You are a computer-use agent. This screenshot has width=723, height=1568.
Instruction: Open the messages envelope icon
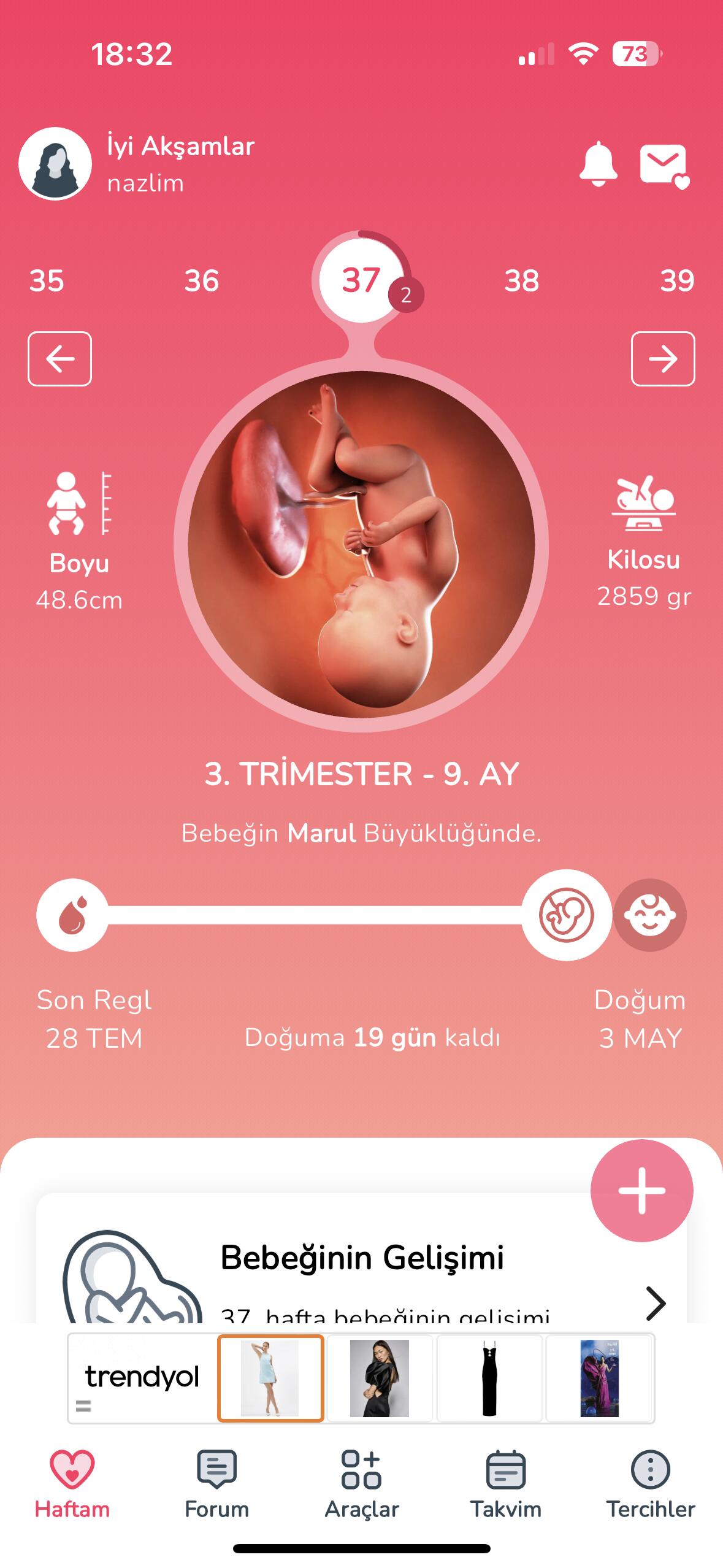664,166
